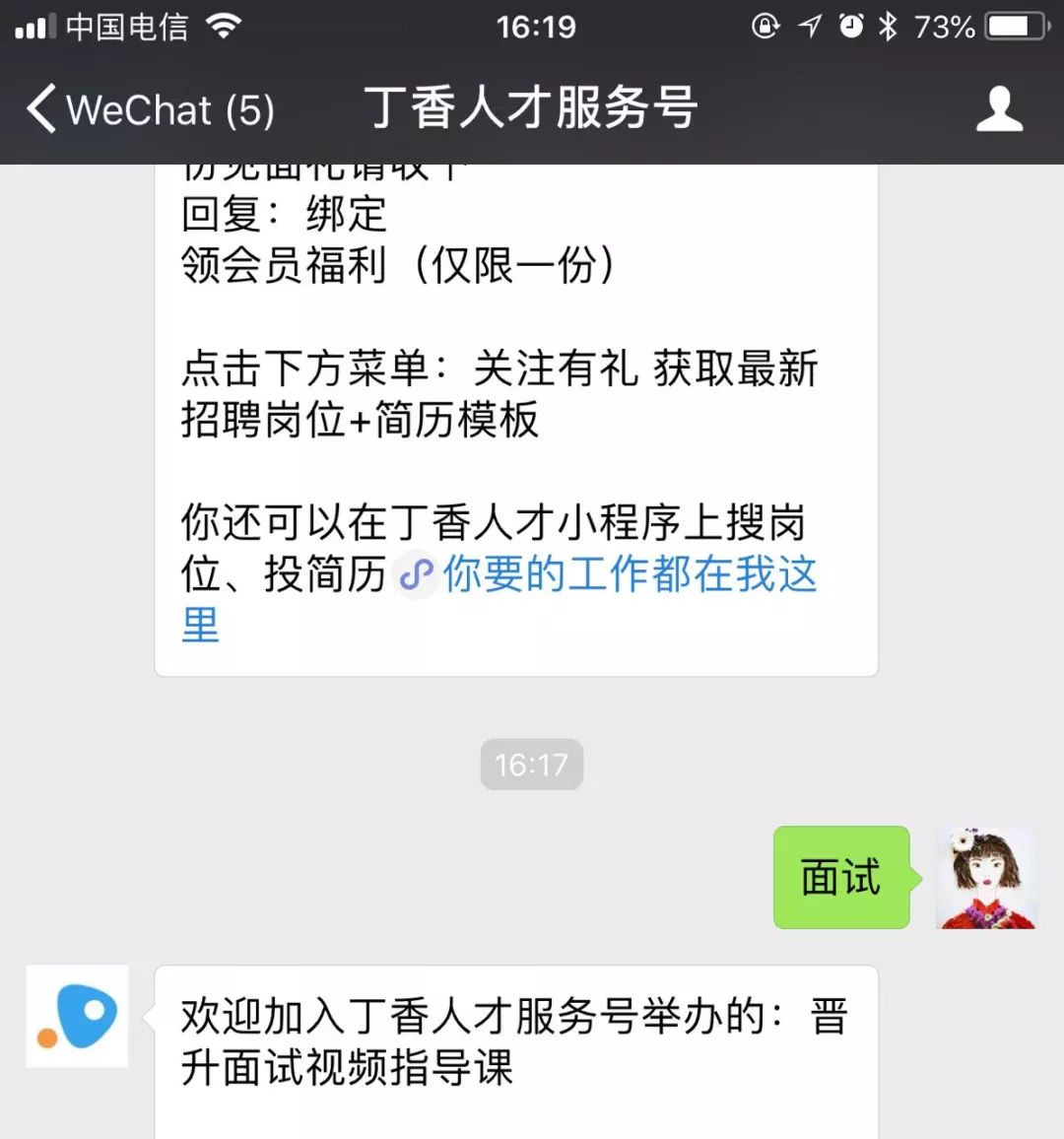
Task: Go back to the WeChat chat list
Action: pos(148,108)
